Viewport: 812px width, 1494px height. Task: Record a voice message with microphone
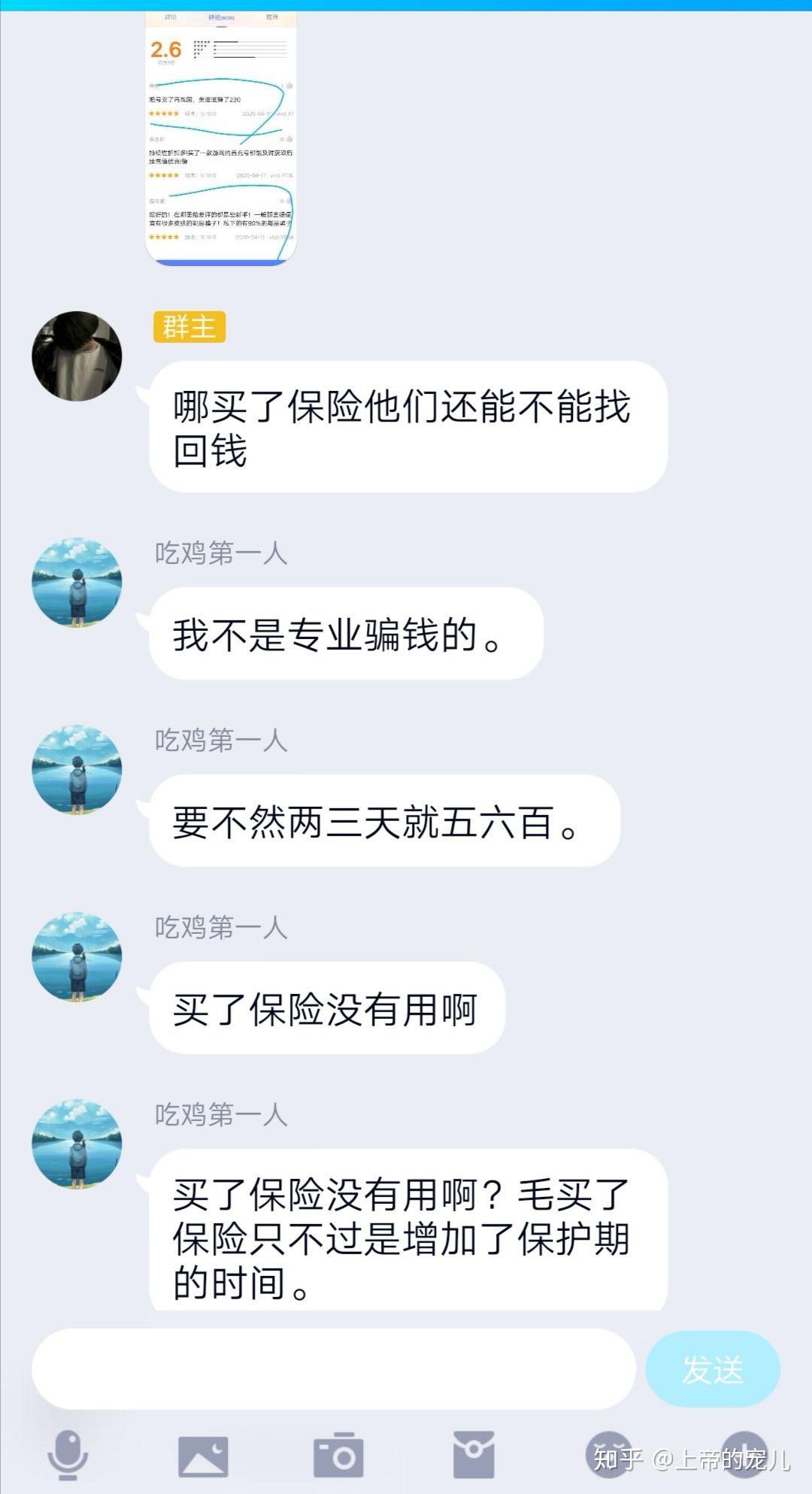68,1456
